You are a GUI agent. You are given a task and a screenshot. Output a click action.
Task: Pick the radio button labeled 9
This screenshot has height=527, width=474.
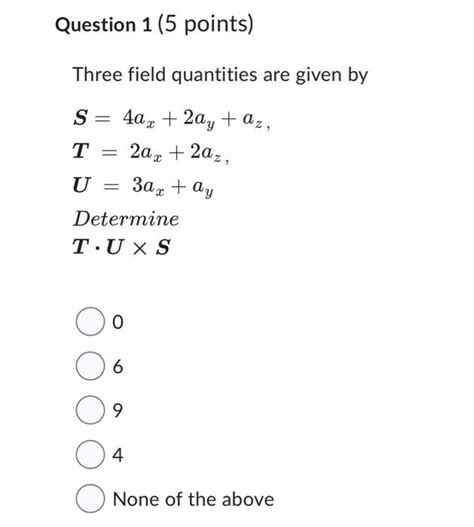[90, 410]
